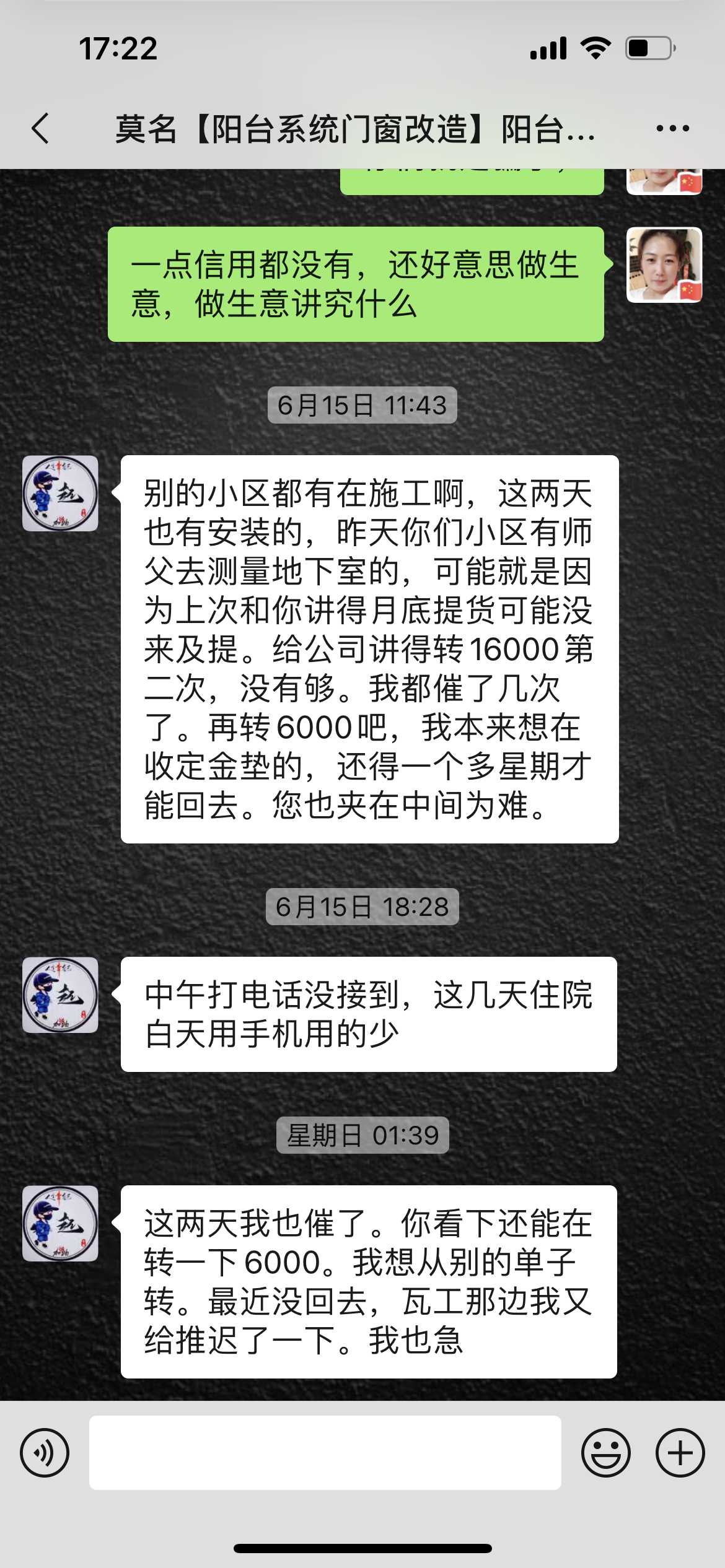Open the chat info overflow menu
725x1568 pixels.
pyautogui.click(x=672, y=129)
